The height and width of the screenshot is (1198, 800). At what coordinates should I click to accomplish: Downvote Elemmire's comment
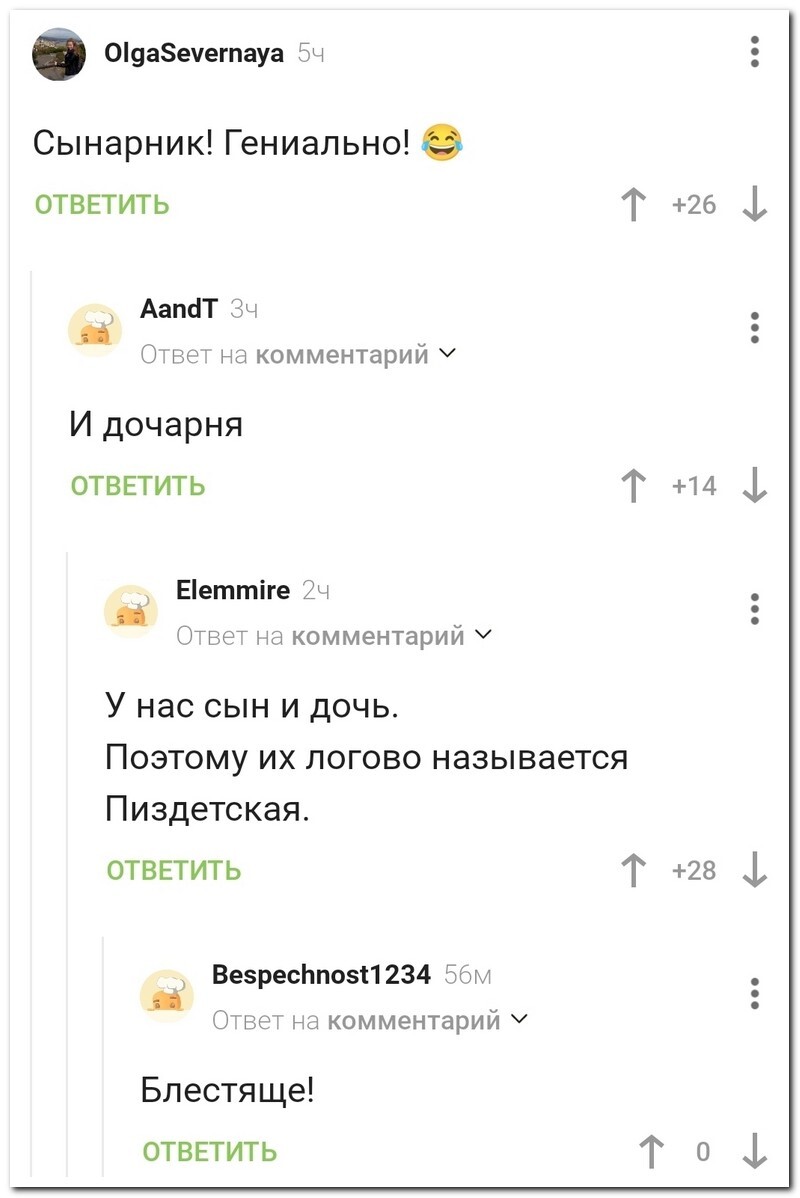[755, 870]
